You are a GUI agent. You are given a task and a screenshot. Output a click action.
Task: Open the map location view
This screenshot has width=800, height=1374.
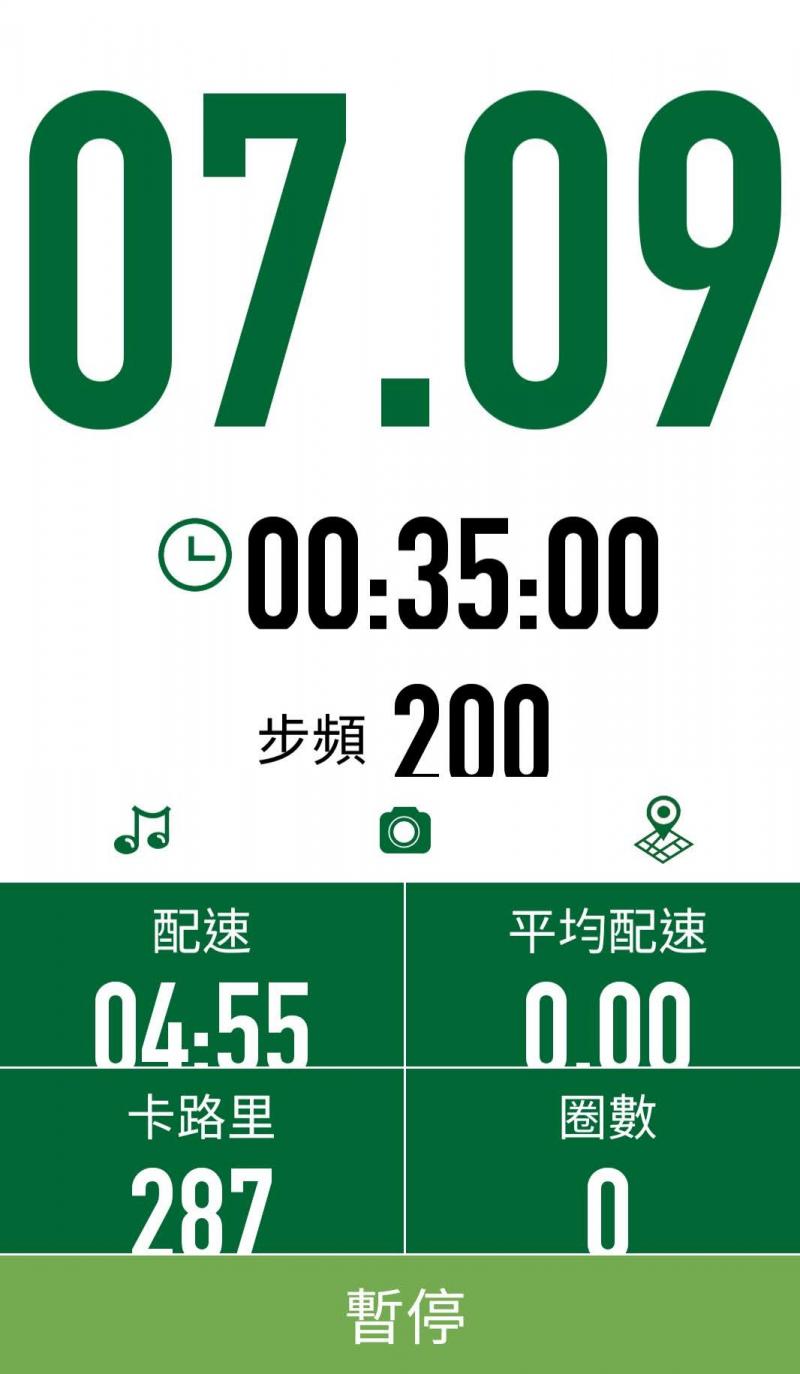click(663, 829)
